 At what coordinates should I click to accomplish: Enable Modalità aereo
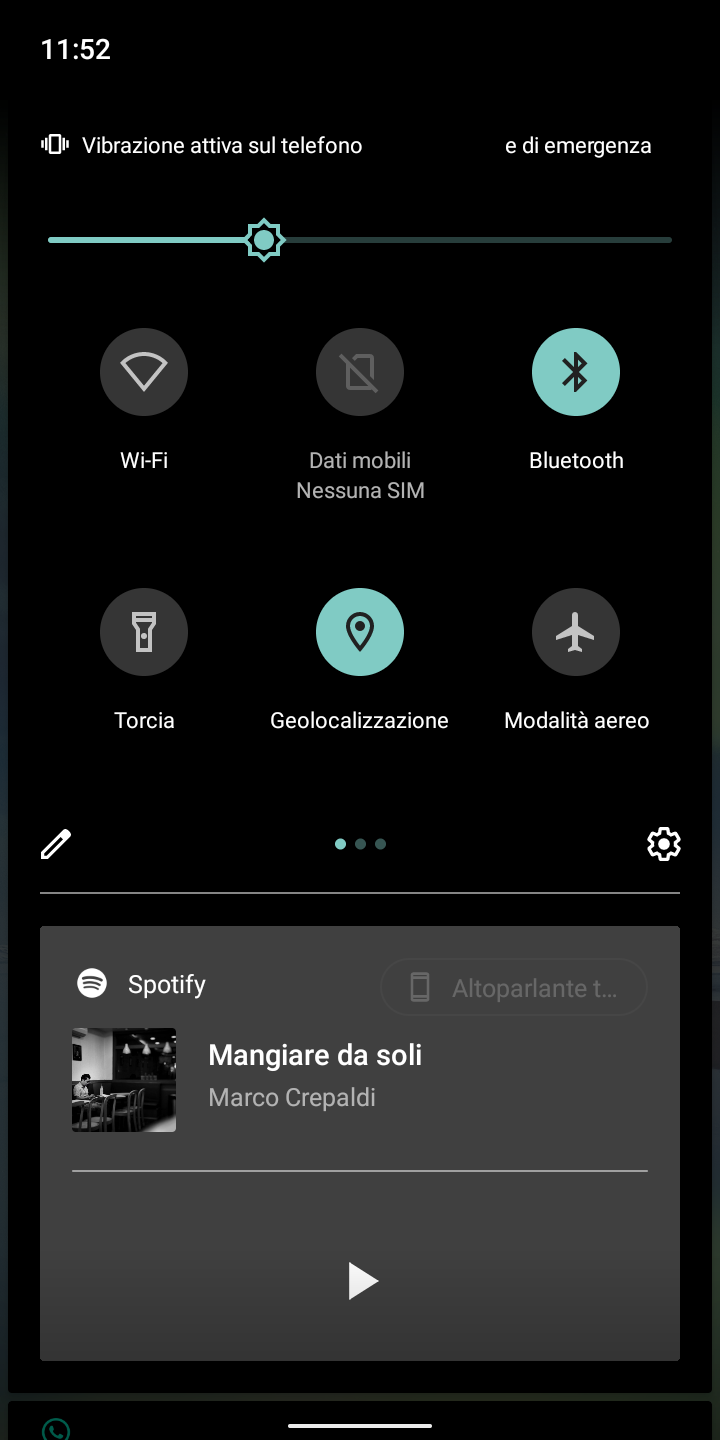click(x=576, y=632)
